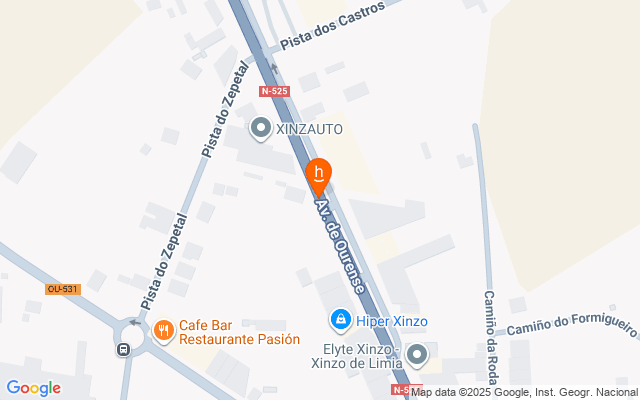
Task: Select the Hiper Xinzo shopping pin
Action: click(x=341, y=320)
